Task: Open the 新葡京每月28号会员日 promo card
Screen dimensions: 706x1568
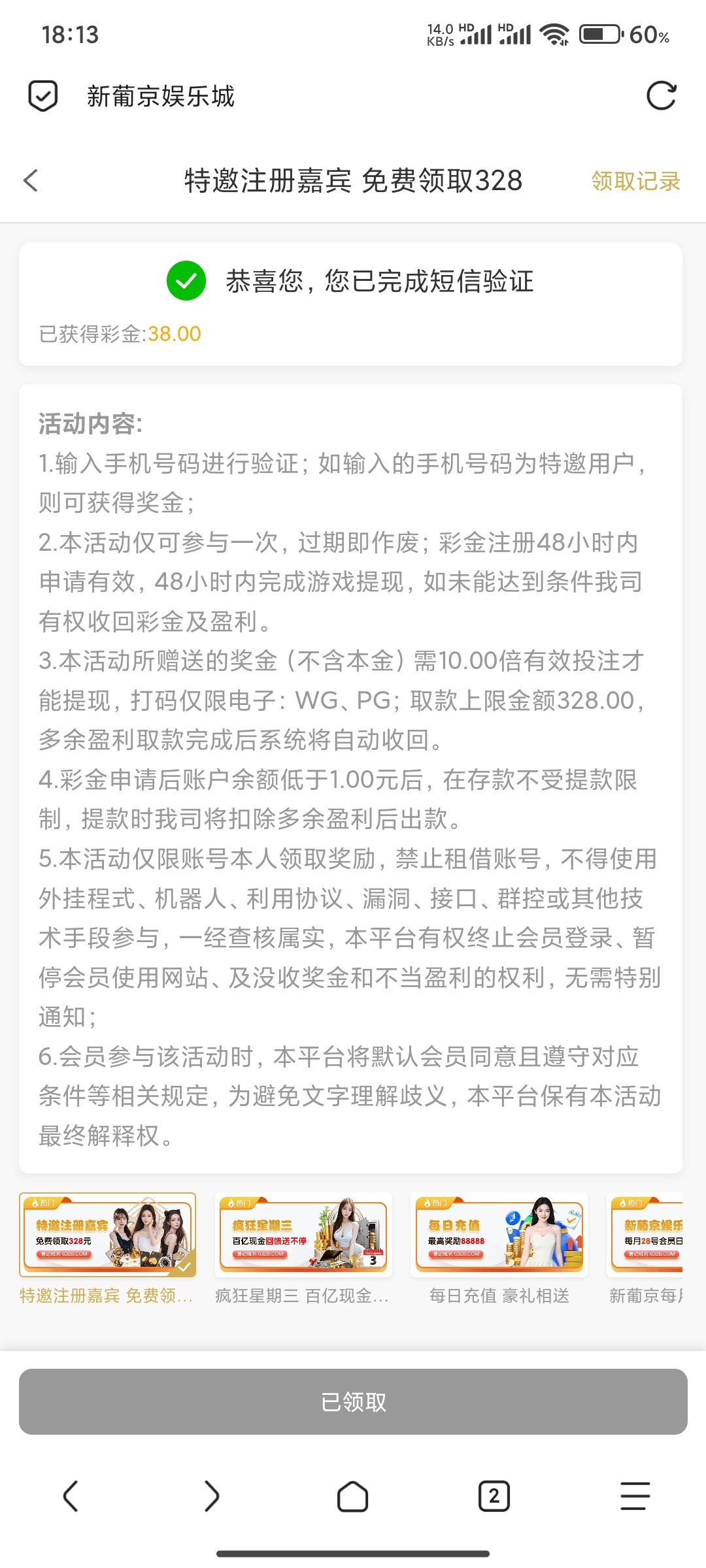Action: point(645,1248)
